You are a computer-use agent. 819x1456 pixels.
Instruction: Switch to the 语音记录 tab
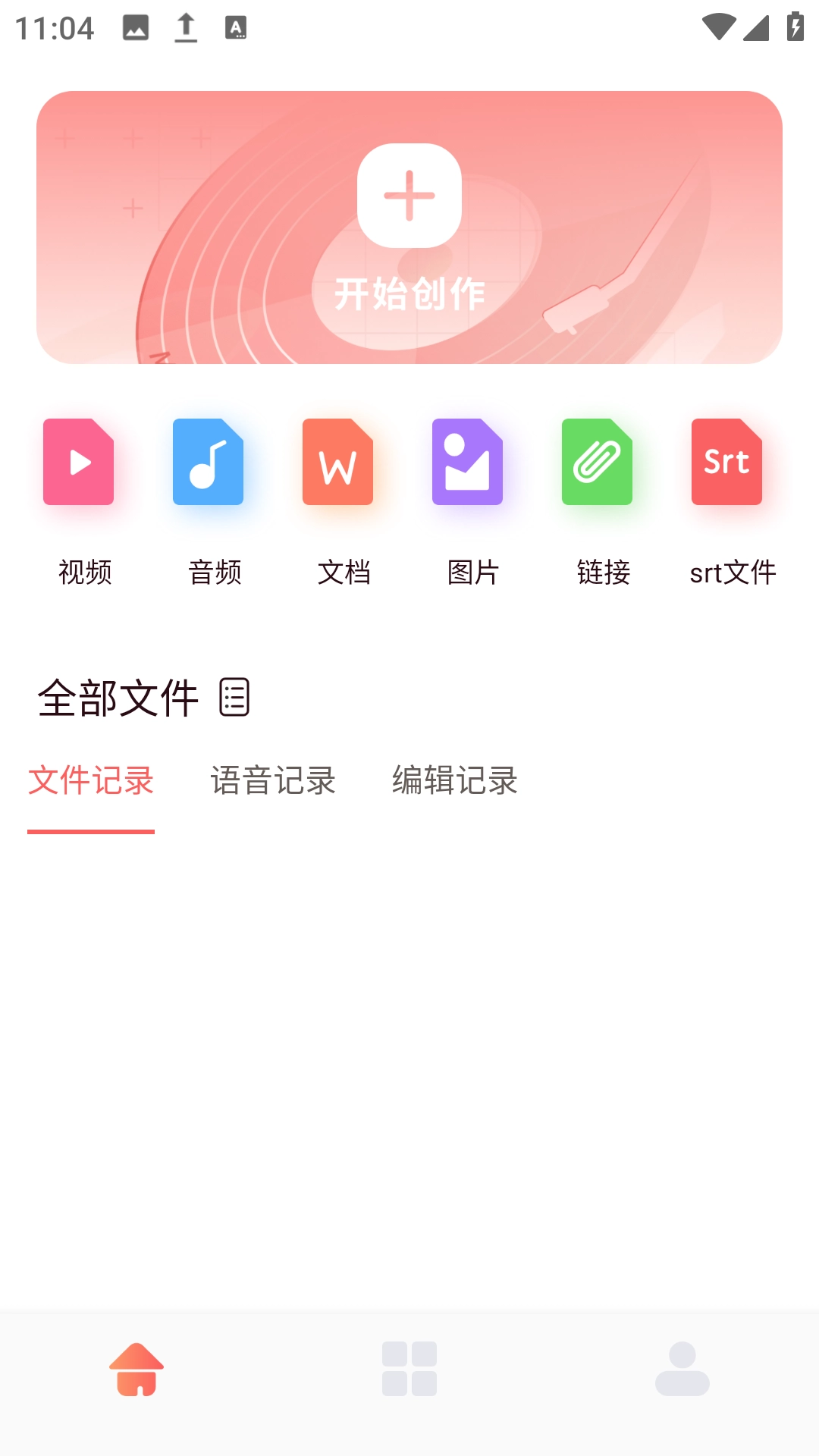(275, 781)
